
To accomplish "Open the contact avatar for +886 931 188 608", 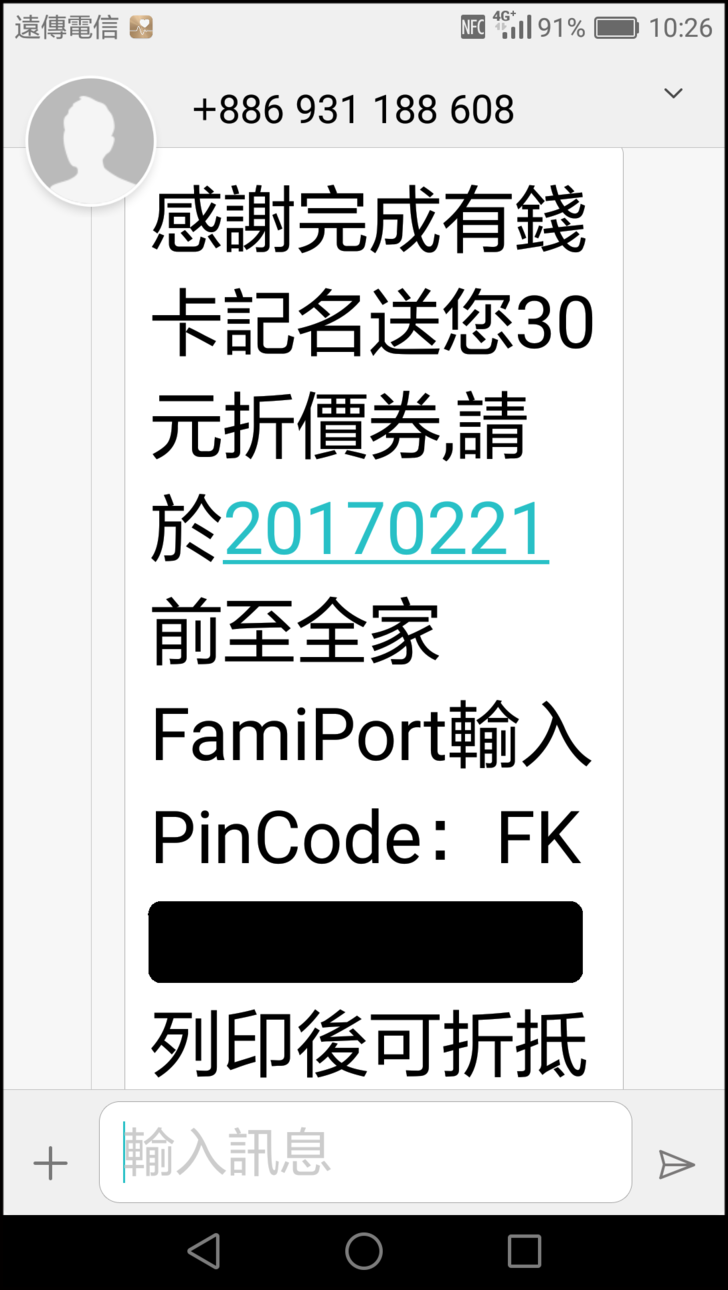I will click(x=91, y=141).
